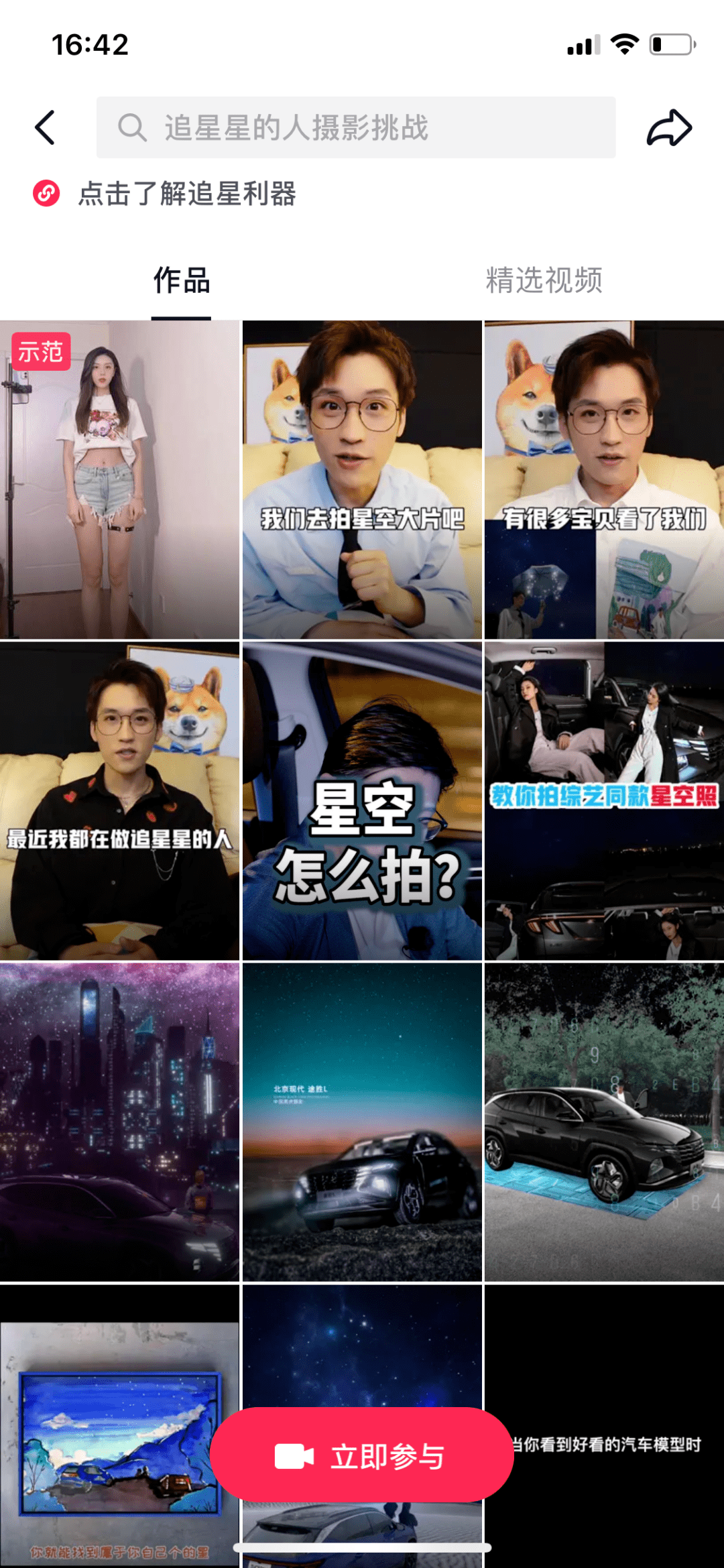This screenshot has width=724, height=1568.
Task: Watch the video 最近我都在做追星星的人
Action: click(119, 801)
